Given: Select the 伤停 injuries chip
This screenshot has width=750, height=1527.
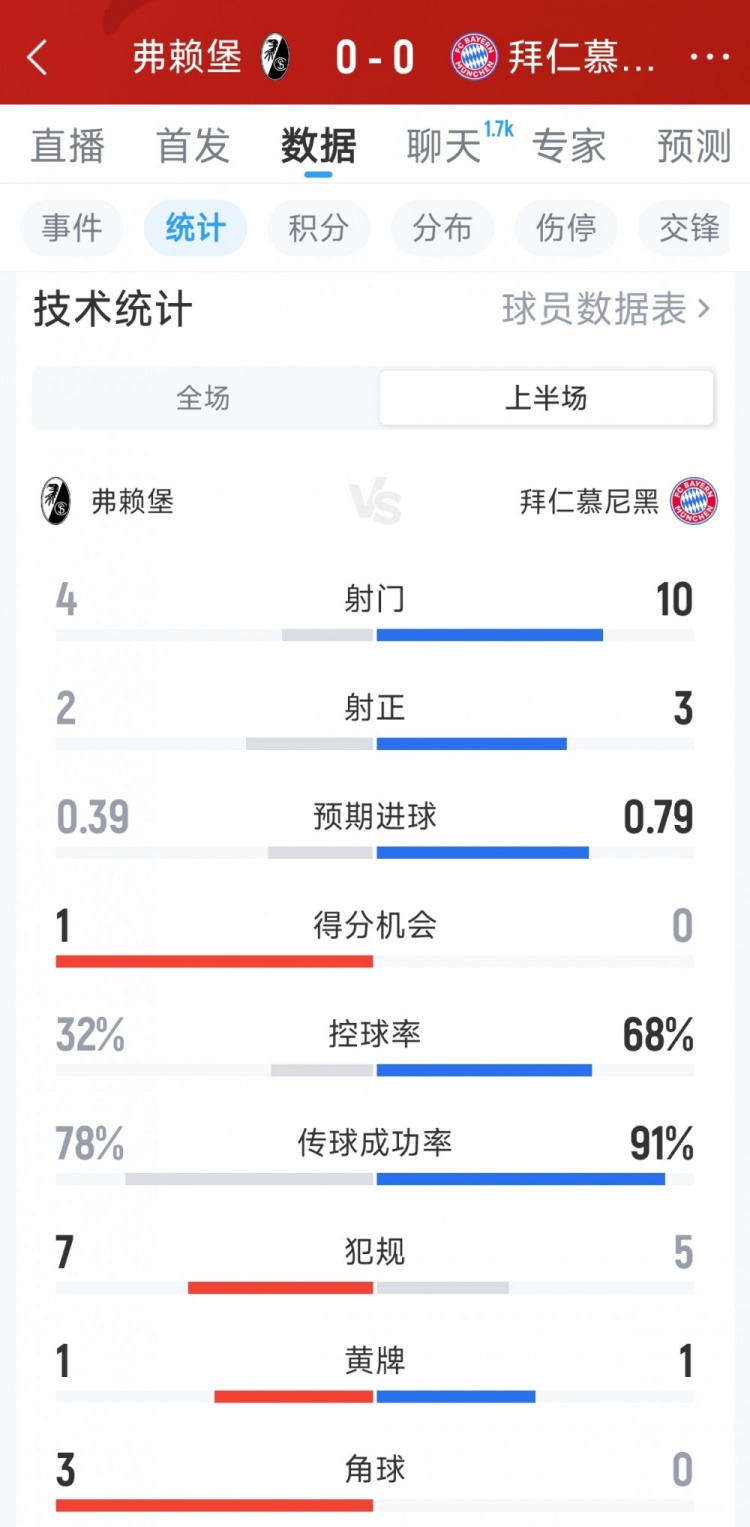Looking at the screenshot, I should click(566, 228).
